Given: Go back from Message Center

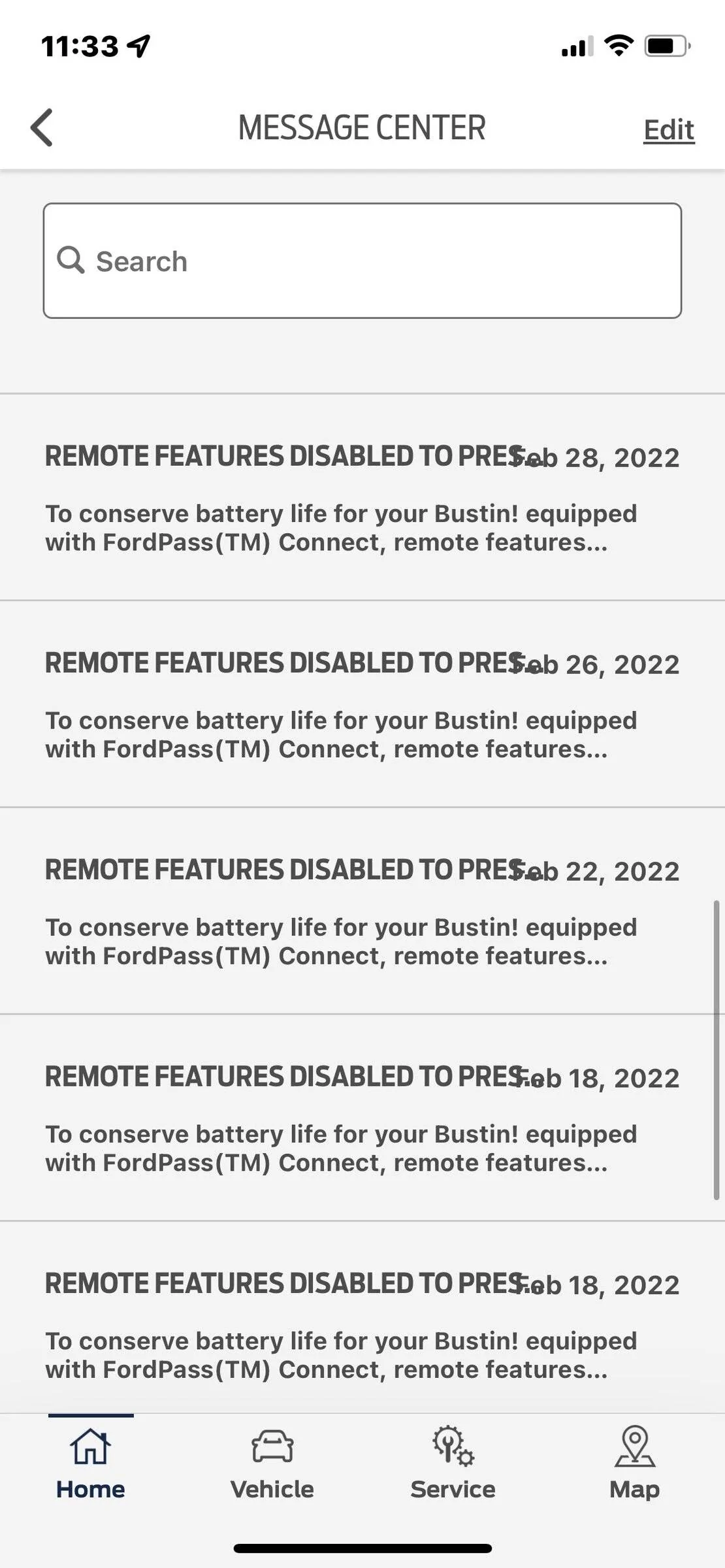Looking at the screenshot, I should [x=42, y=127].
